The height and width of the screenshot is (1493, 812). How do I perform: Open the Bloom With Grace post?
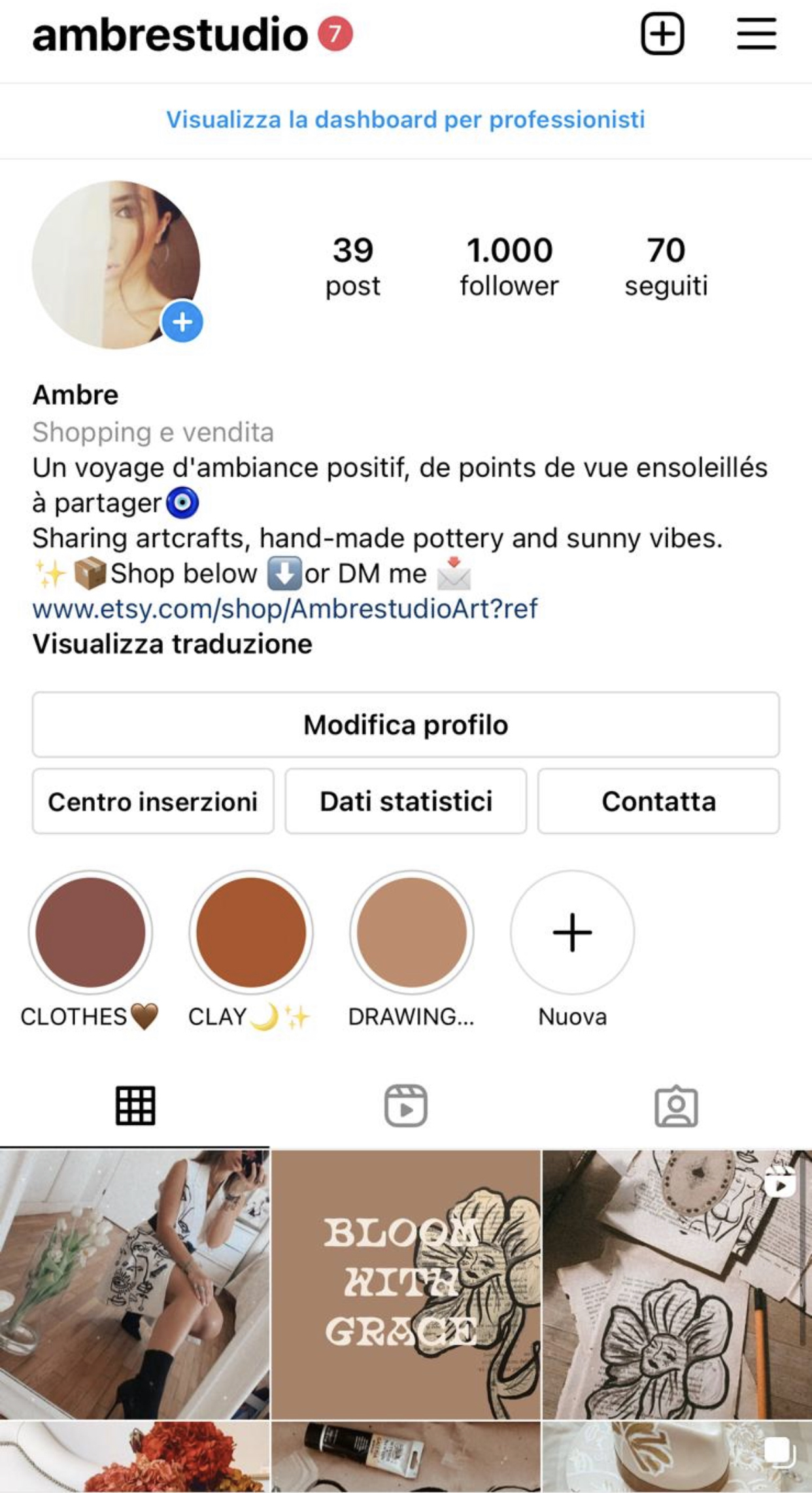[405, 1283]
